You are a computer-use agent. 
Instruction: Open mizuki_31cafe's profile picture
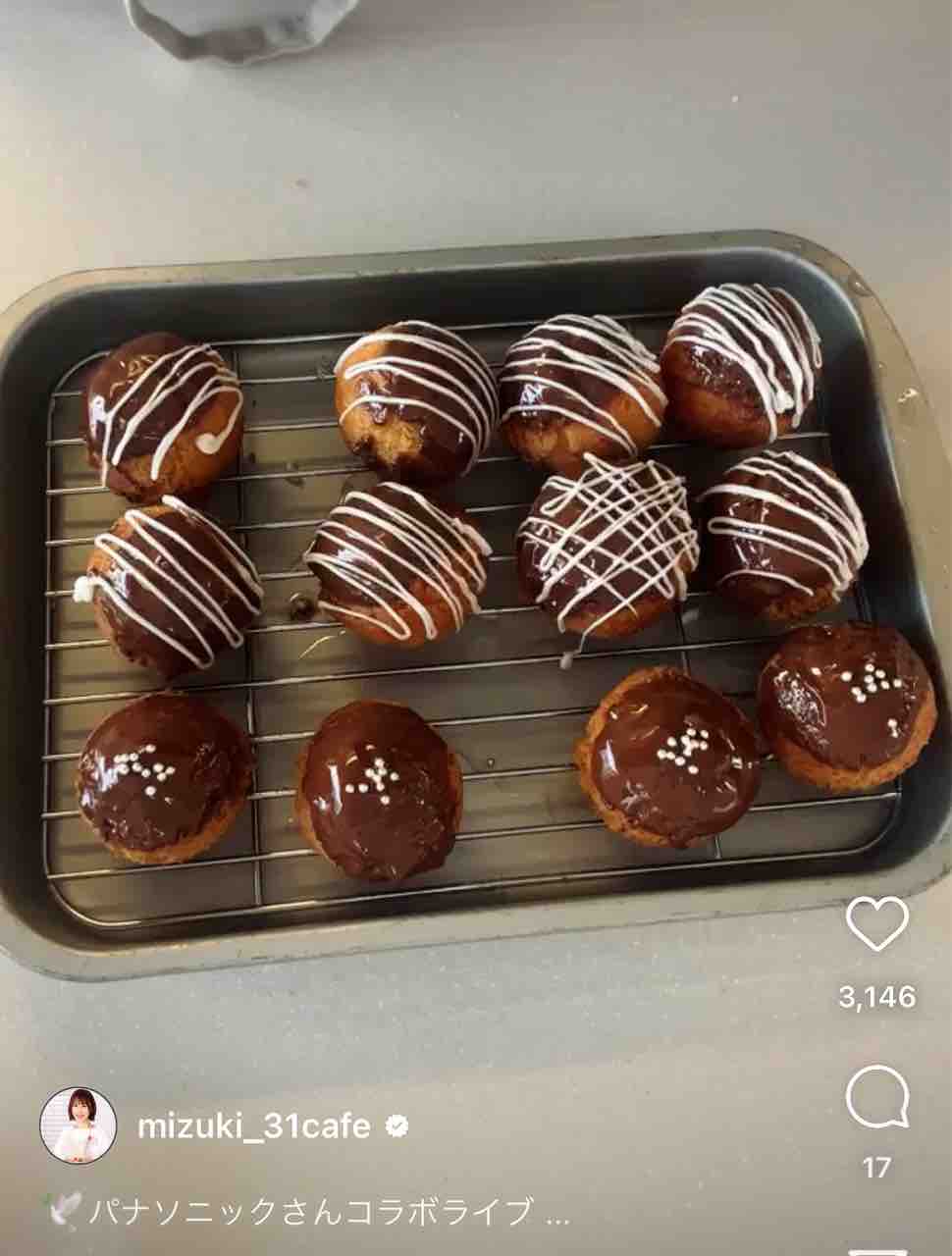click(x=78, y=1125)
